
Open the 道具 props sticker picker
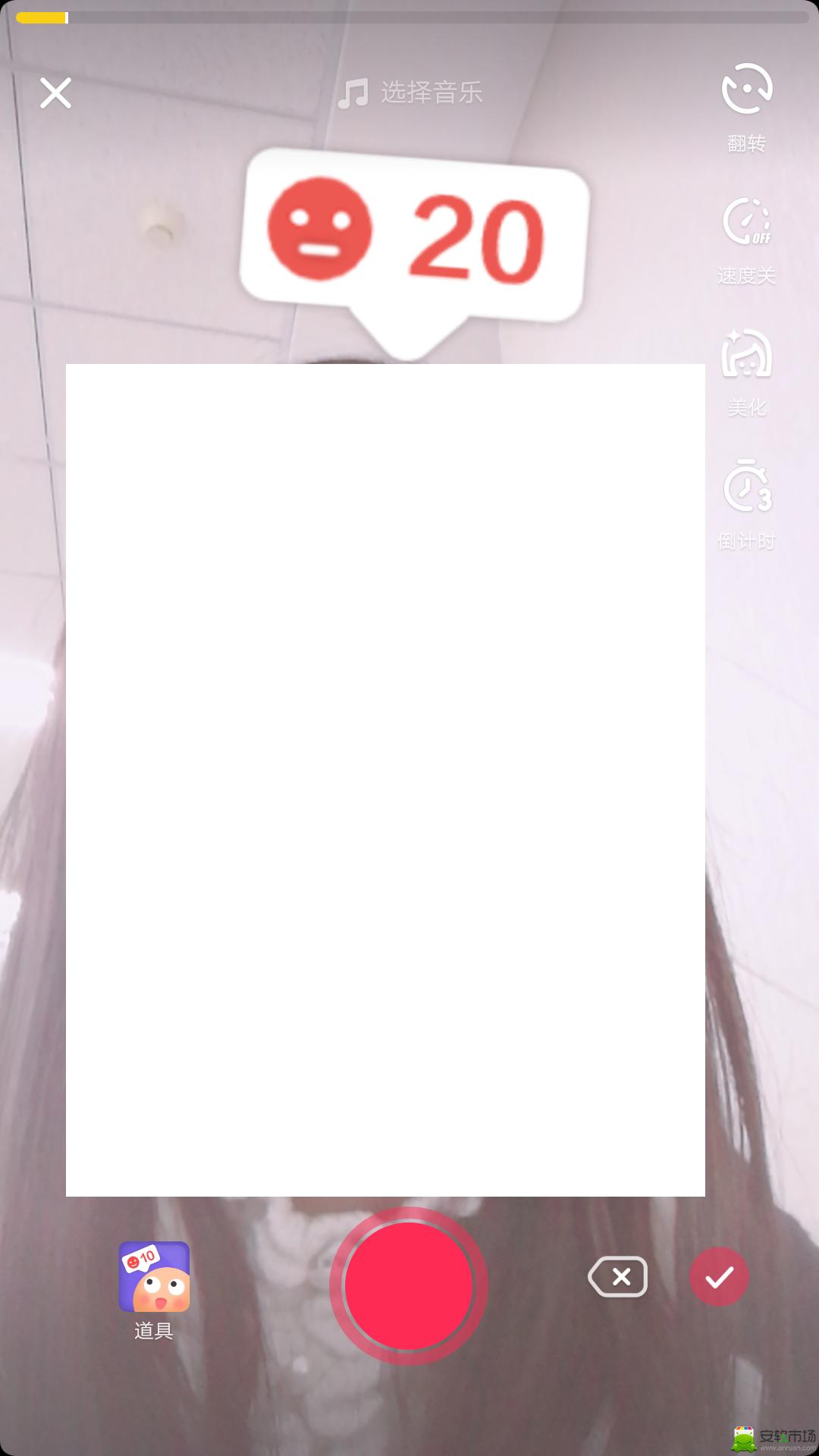(154, 1289)
